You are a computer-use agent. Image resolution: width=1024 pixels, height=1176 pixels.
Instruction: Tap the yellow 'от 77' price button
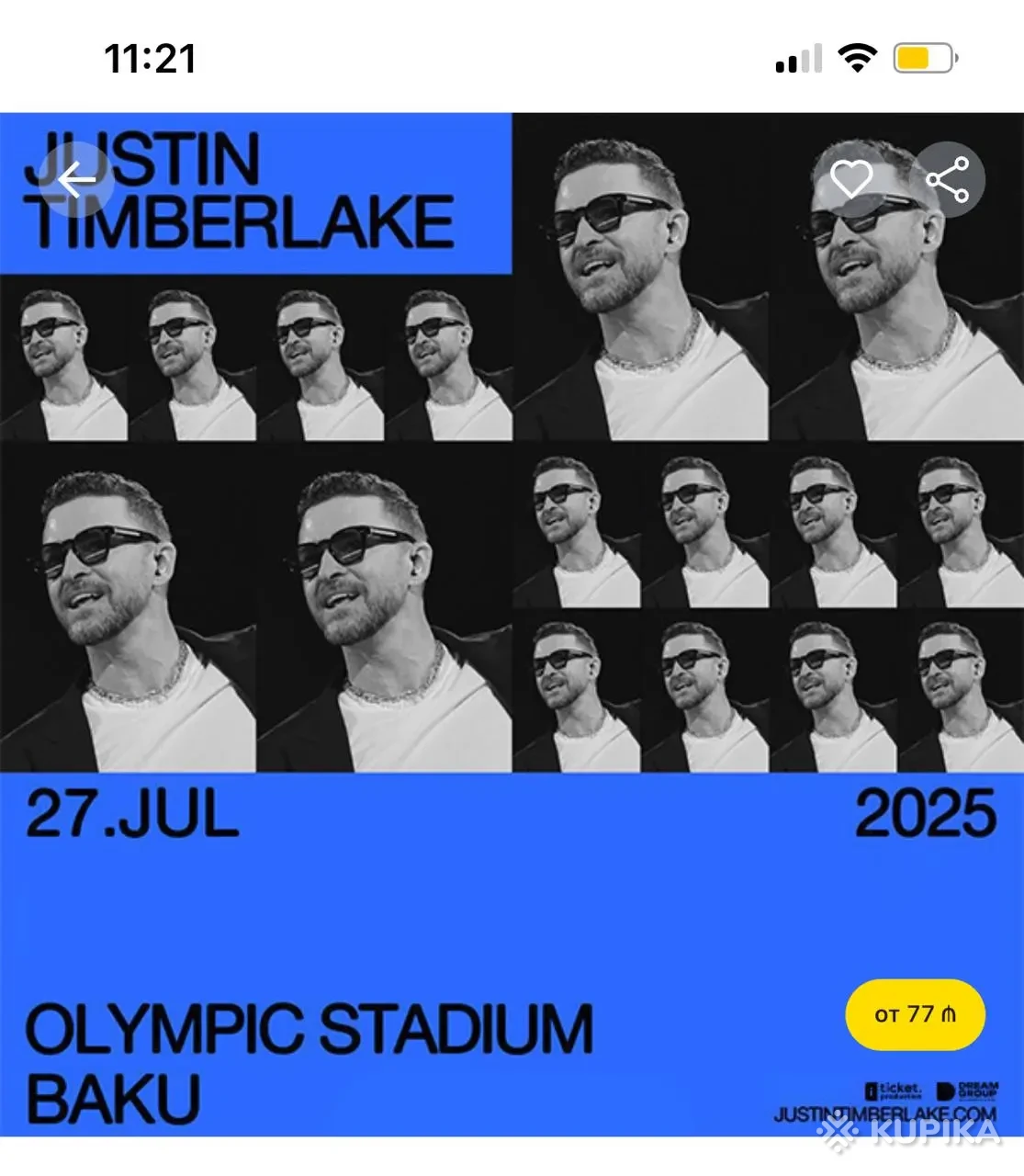click(x=915, y=1014)
